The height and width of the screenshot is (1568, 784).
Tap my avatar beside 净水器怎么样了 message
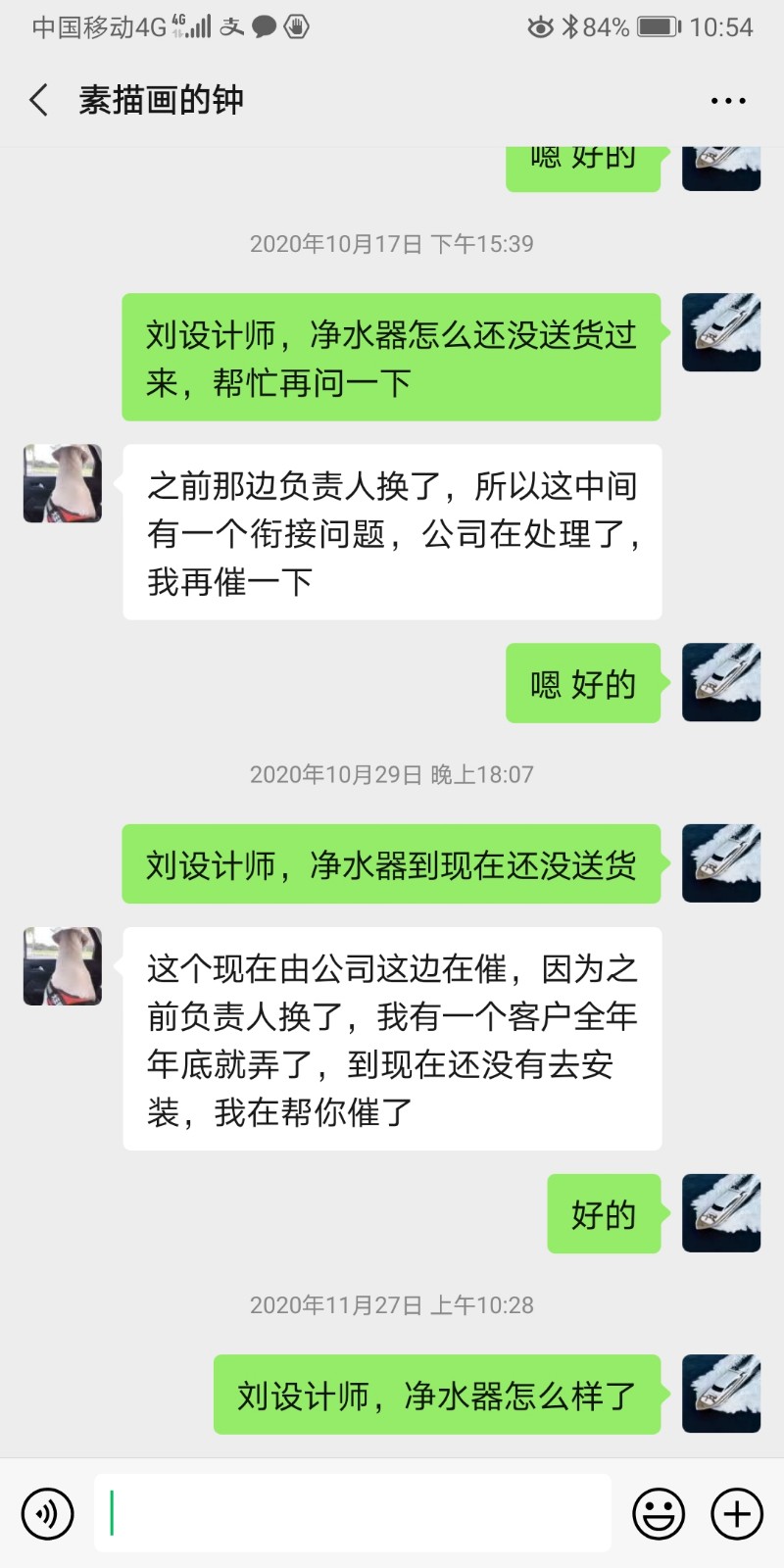tap(721, 1394)
